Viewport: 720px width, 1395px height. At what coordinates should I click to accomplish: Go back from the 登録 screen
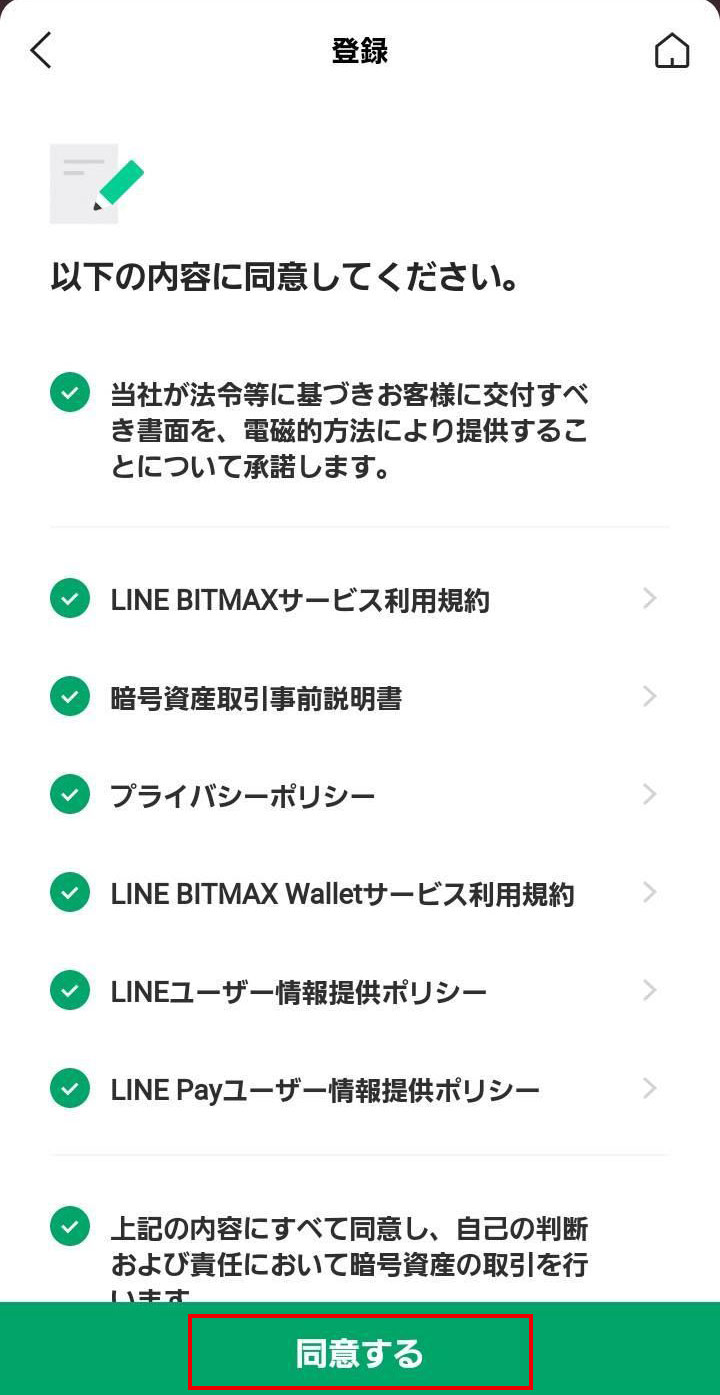point(41,50)
